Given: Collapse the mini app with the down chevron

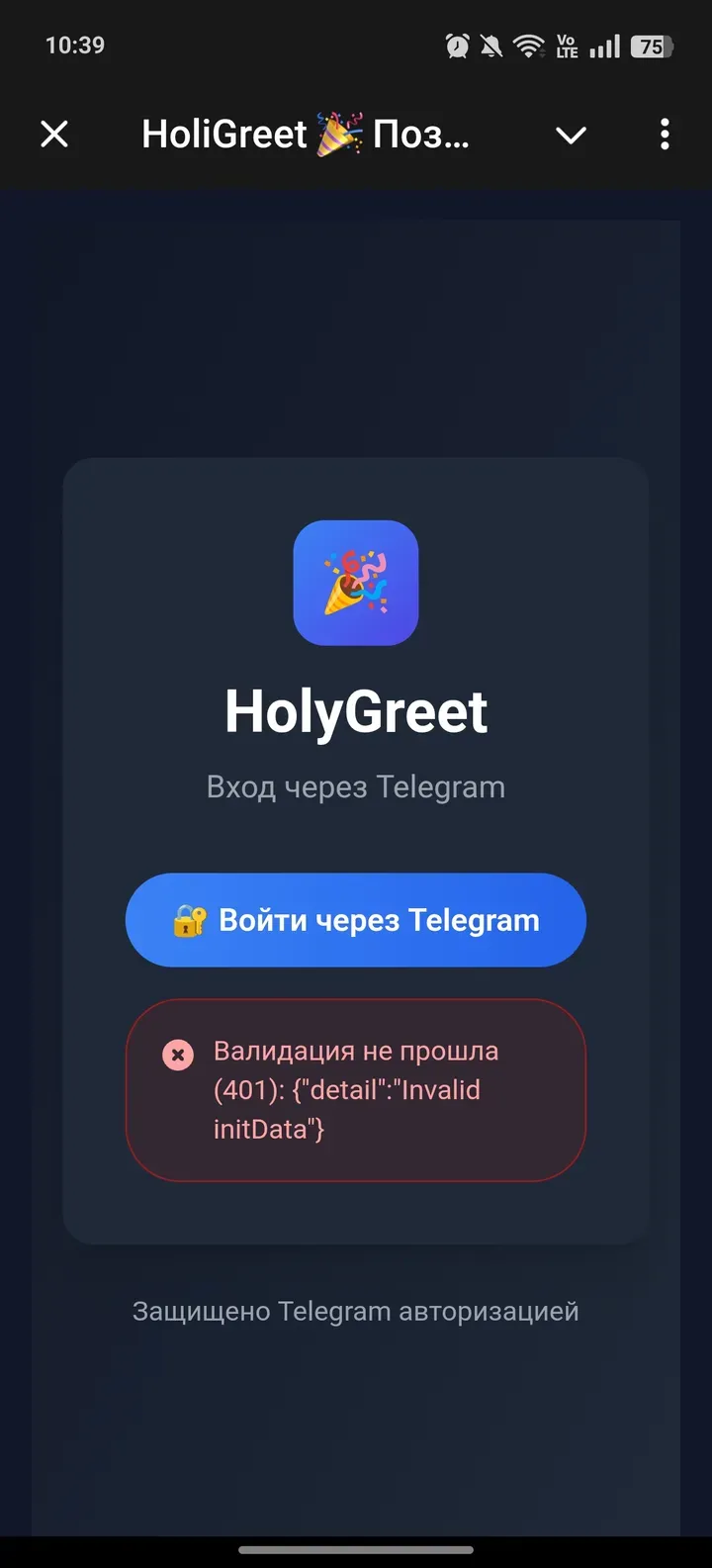Looking at the screenshot, I should (x=572, y=135).
